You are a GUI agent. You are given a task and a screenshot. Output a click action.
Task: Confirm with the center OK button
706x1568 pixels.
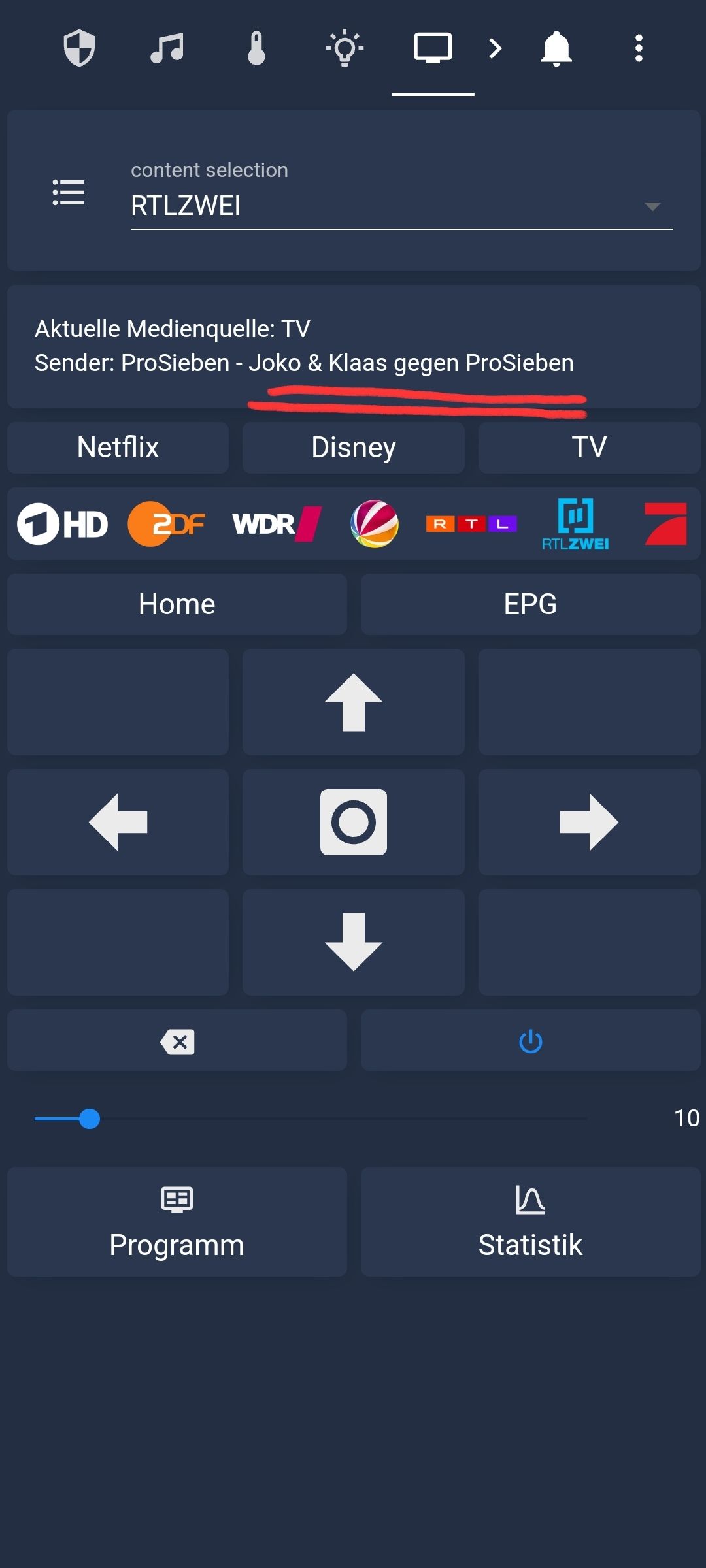tap(353, 822)
